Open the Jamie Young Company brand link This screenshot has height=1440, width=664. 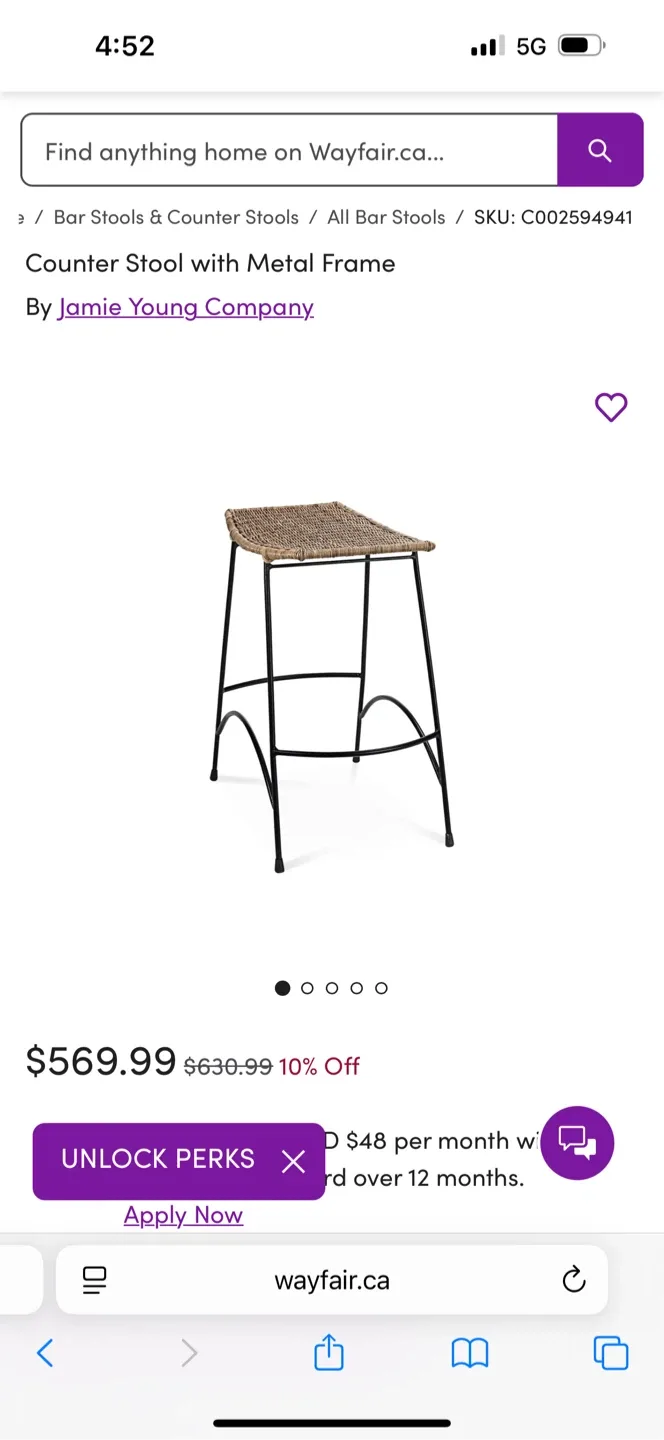tap(186, 307)
